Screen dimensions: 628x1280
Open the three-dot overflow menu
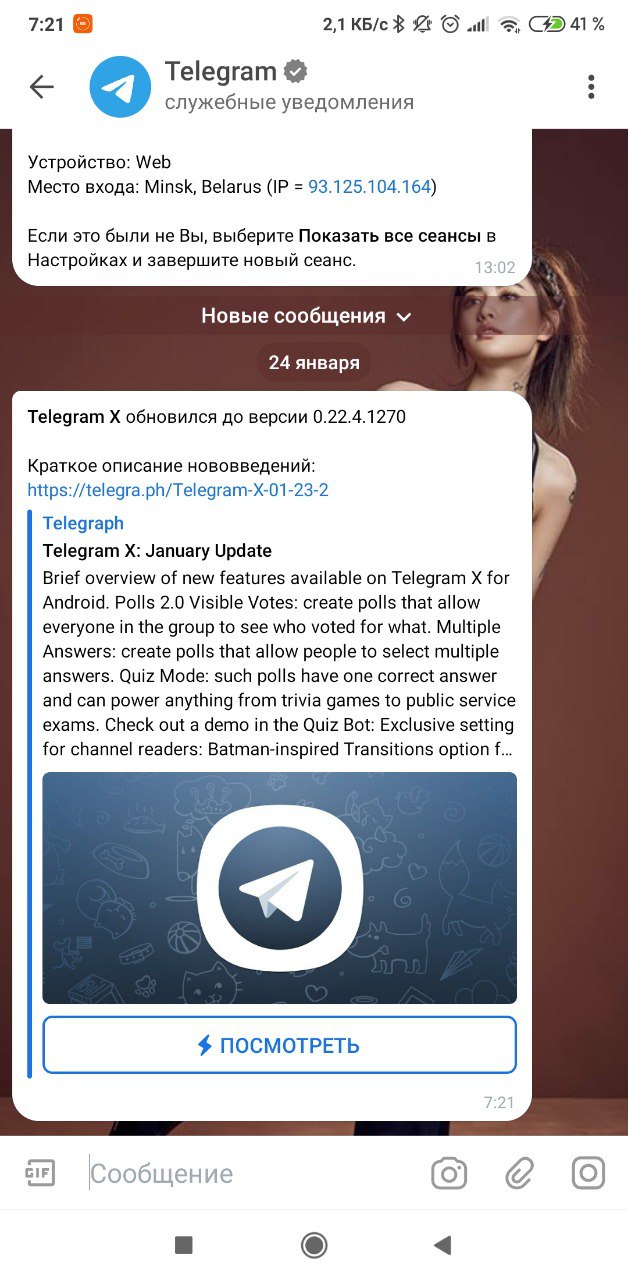(x=591, y=88)
